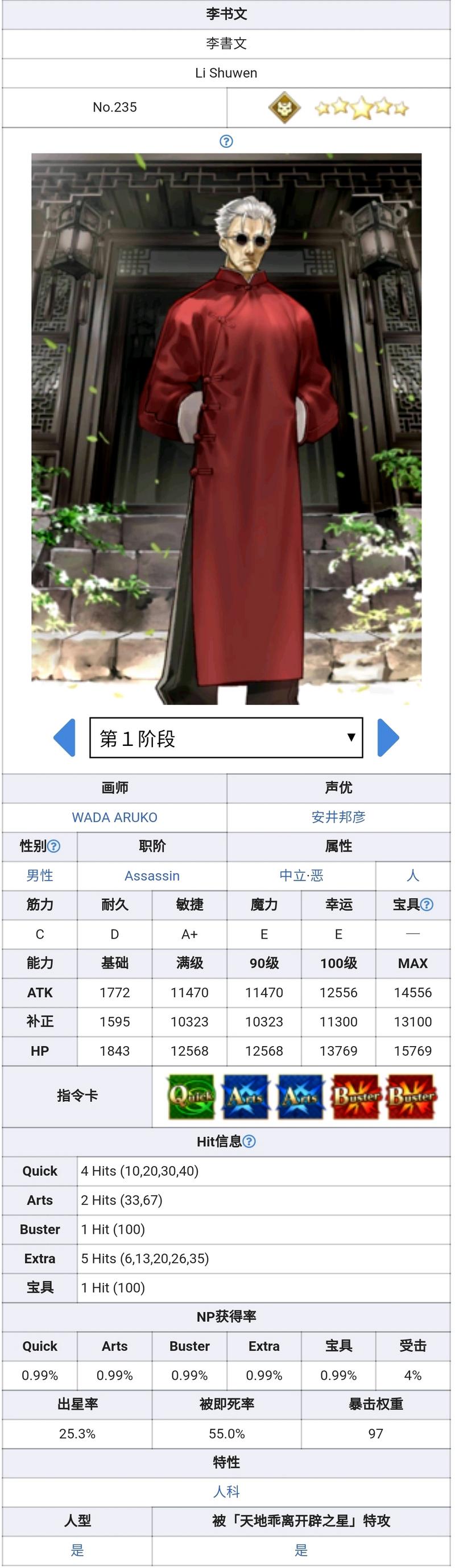Open the help icon above the character portrait

tap(226, 141)
